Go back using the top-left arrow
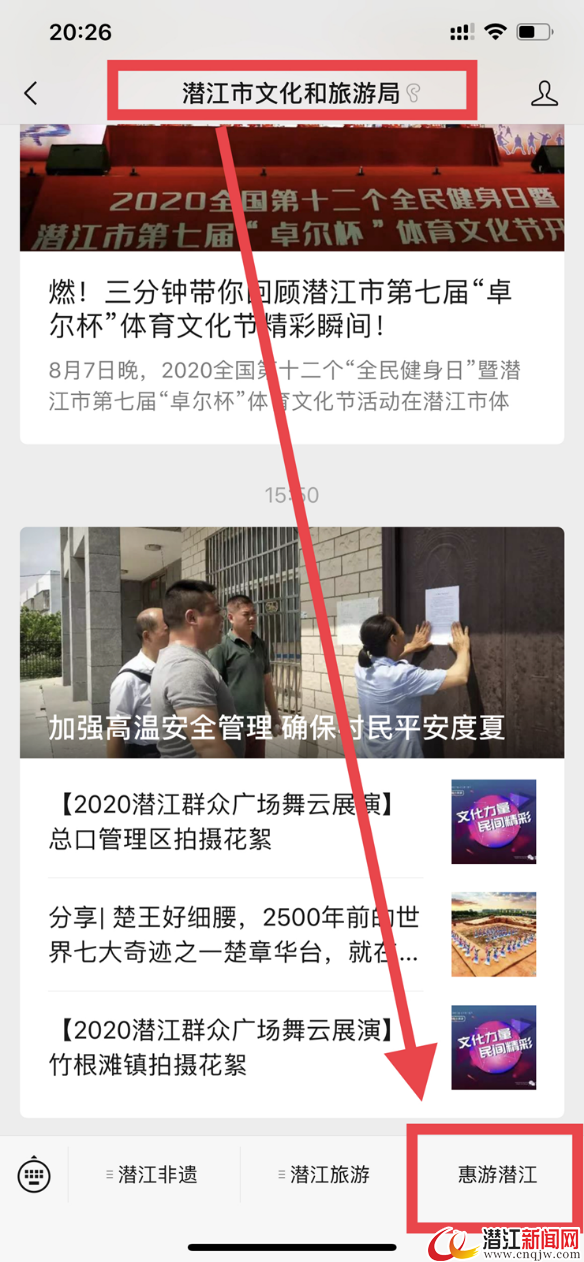 (x=31, y=93)
